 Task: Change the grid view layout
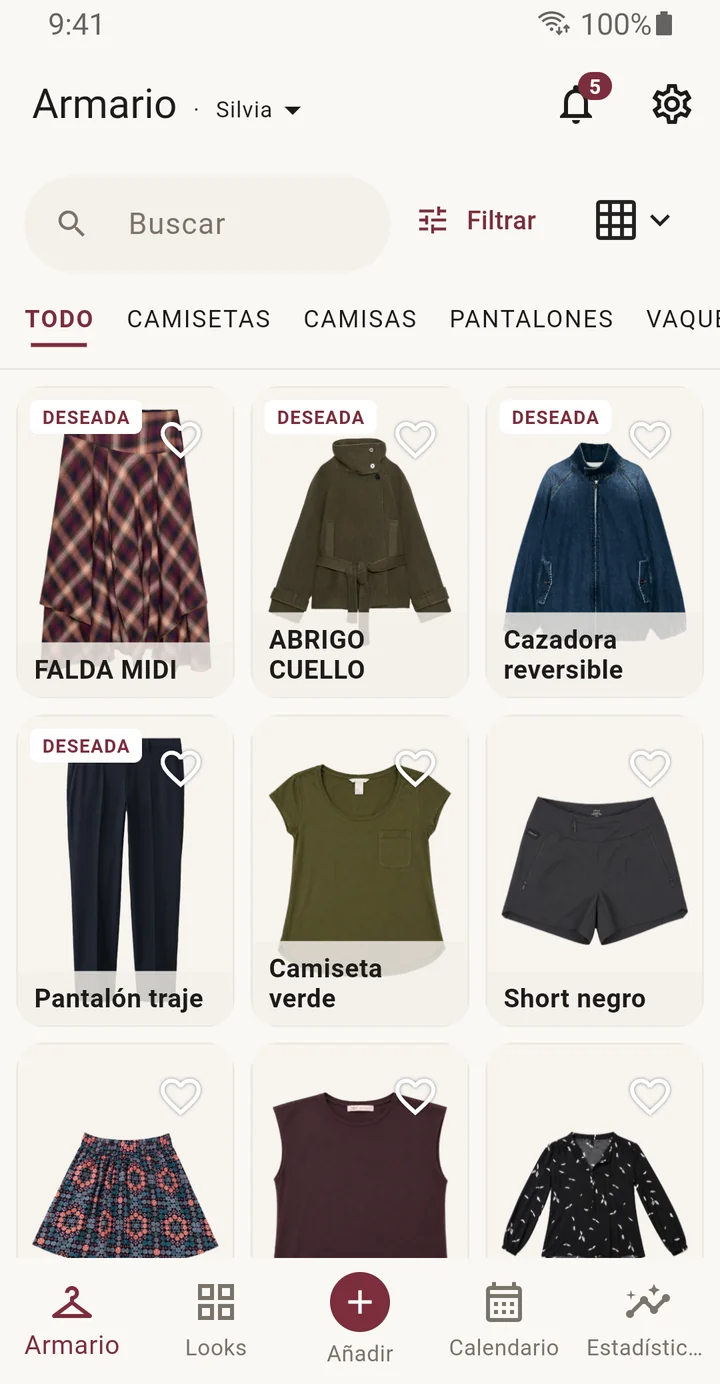[633, 220]
